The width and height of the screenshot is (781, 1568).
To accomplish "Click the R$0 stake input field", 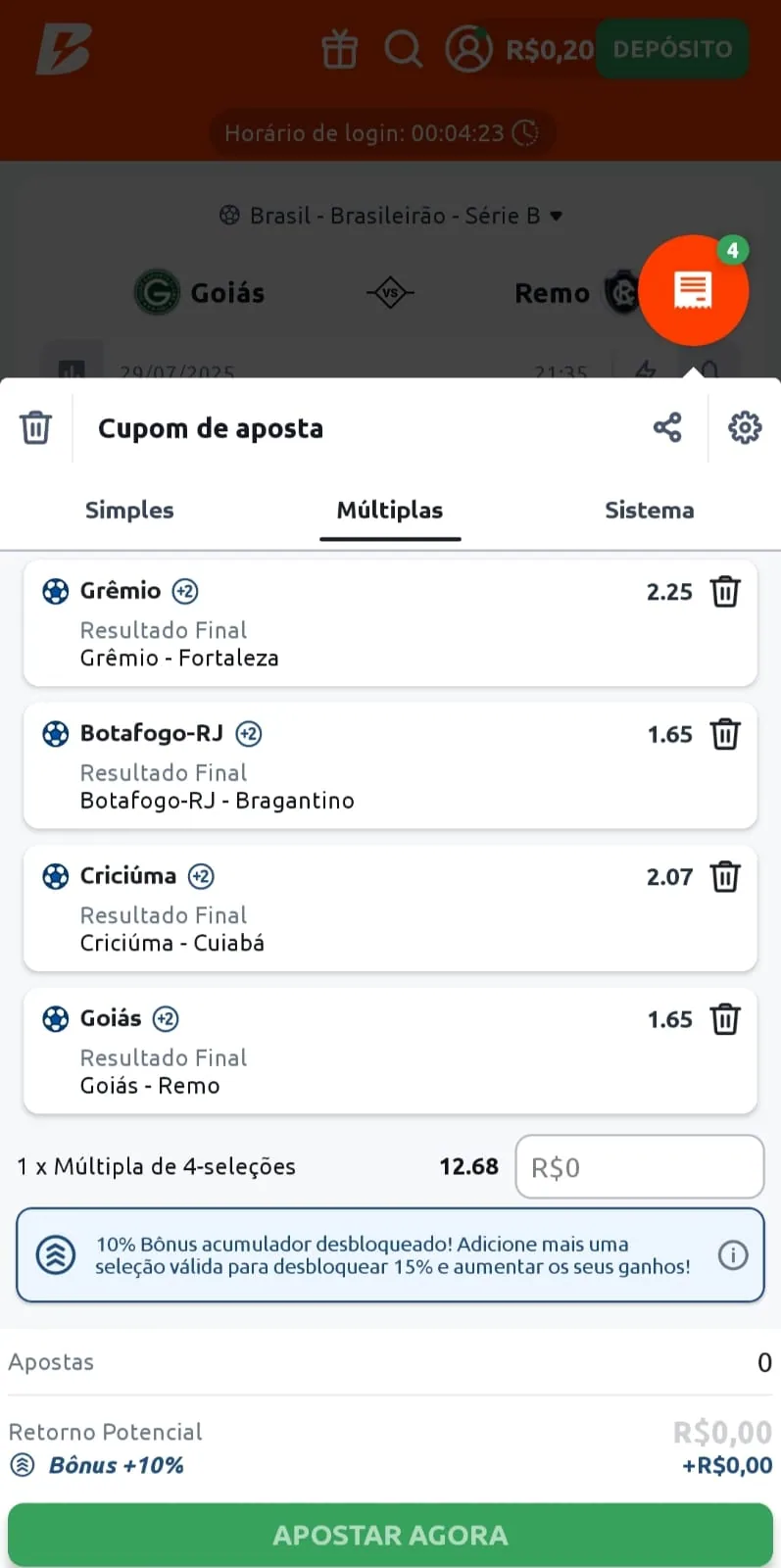I will point(639,1166).
